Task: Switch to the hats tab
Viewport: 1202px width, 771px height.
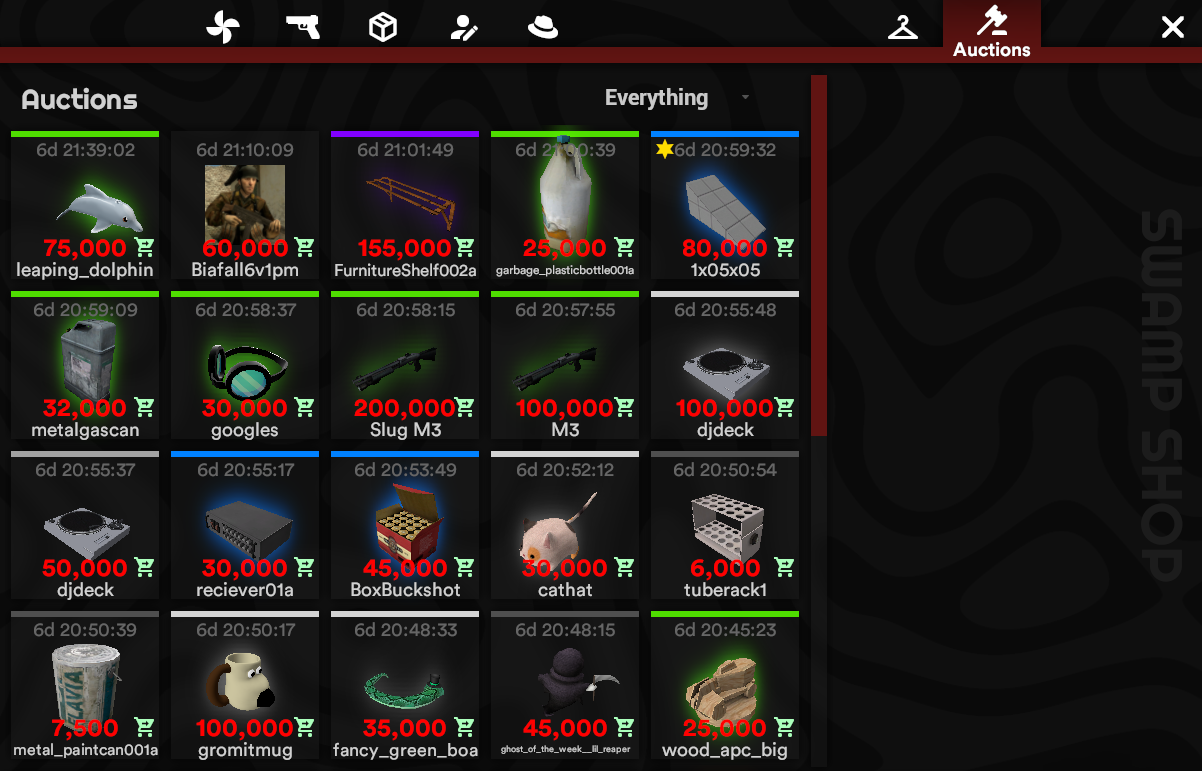Action: click(543, 27)
